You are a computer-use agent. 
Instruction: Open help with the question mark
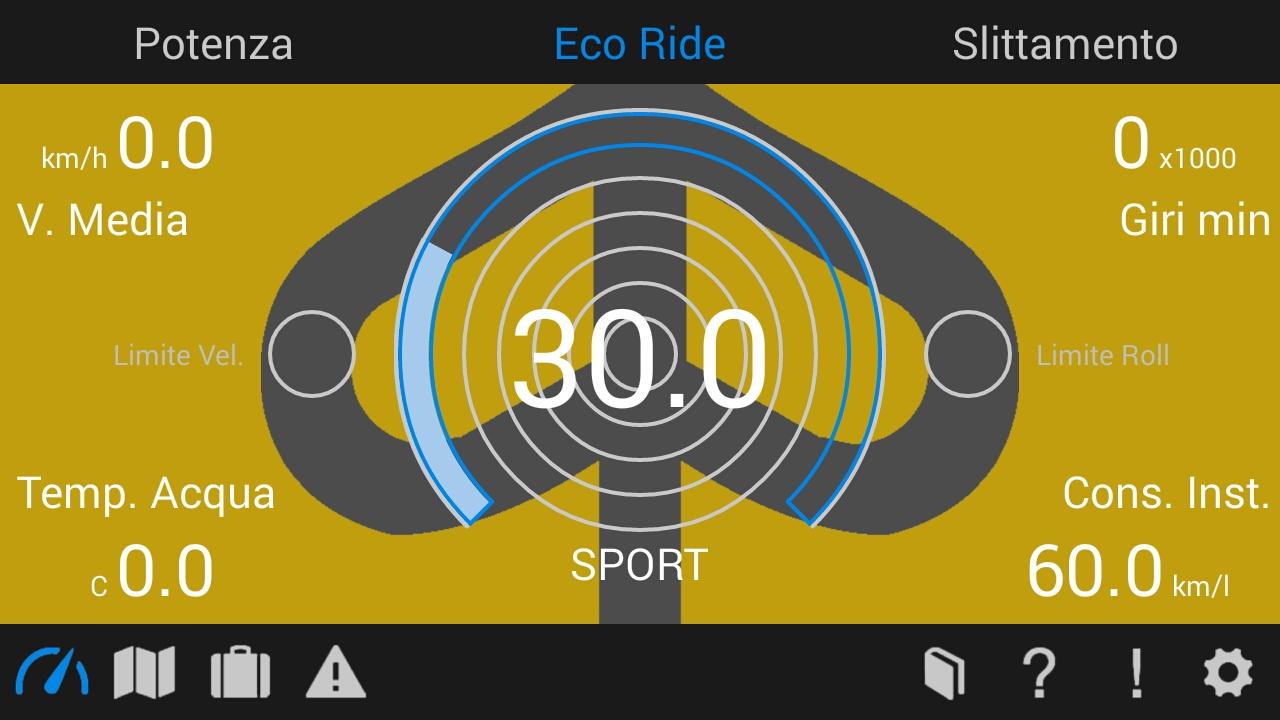[x=1040, y=672]
